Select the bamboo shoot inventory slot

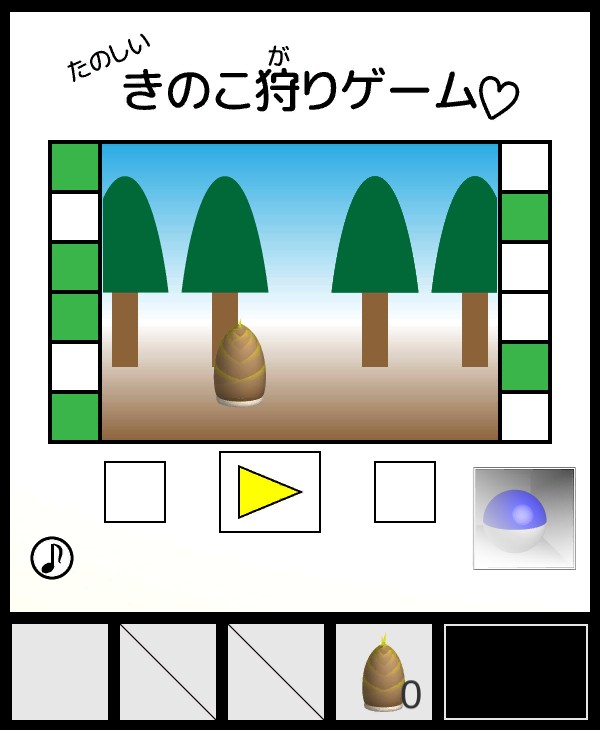(384, 672)
